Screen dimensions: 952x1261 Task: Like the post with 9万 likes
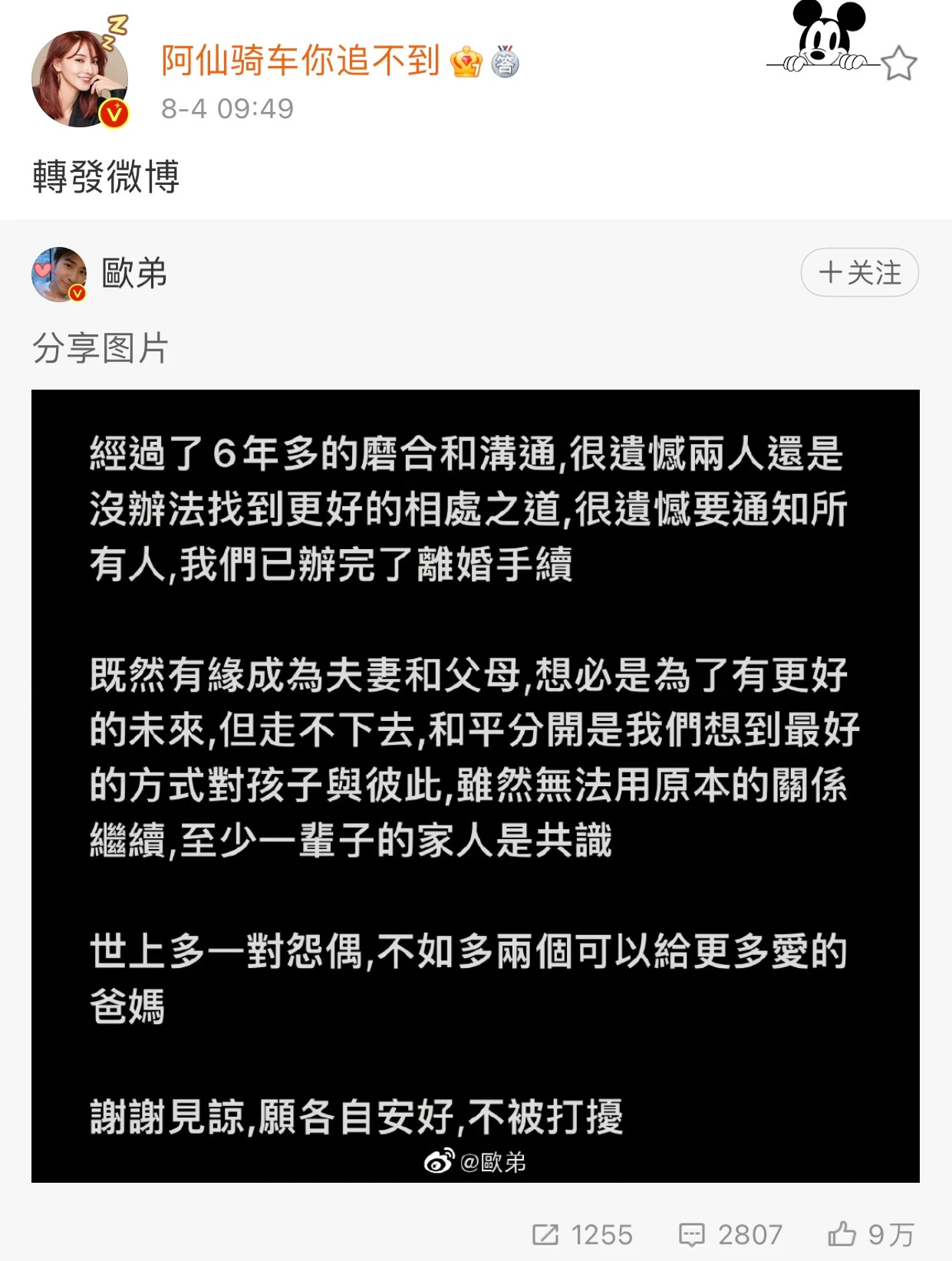tap(871, 1234)
